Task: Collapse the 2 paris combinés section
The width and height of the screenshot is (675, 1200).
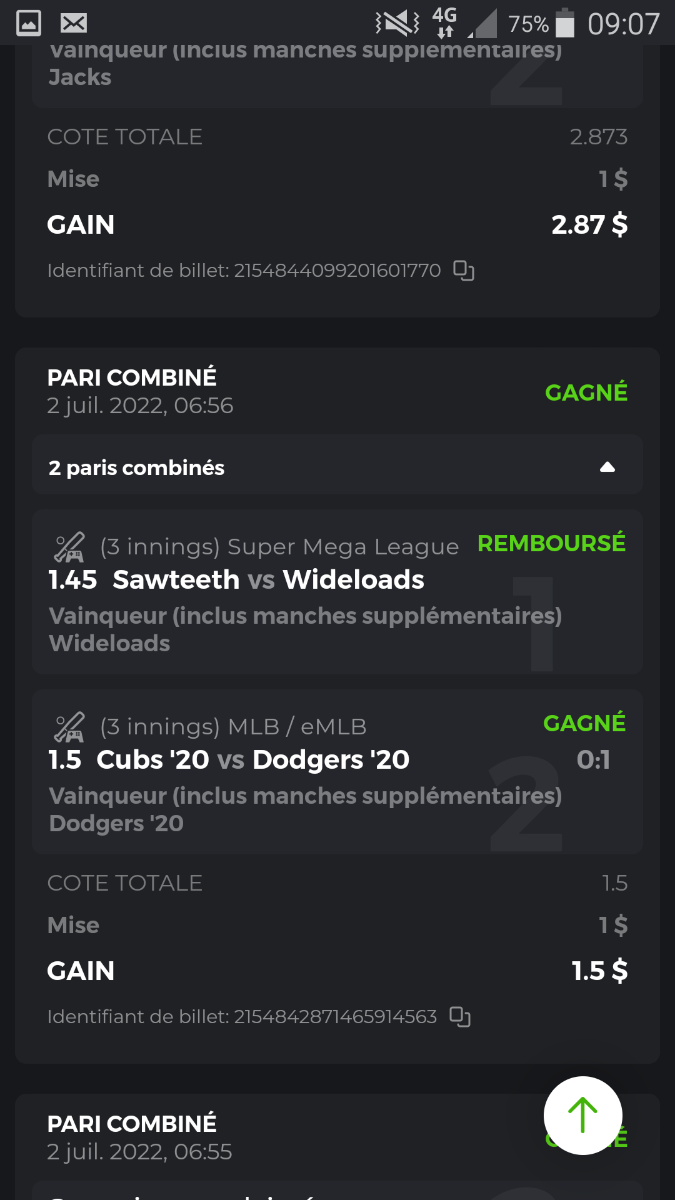Action: (x=607, y=467)
